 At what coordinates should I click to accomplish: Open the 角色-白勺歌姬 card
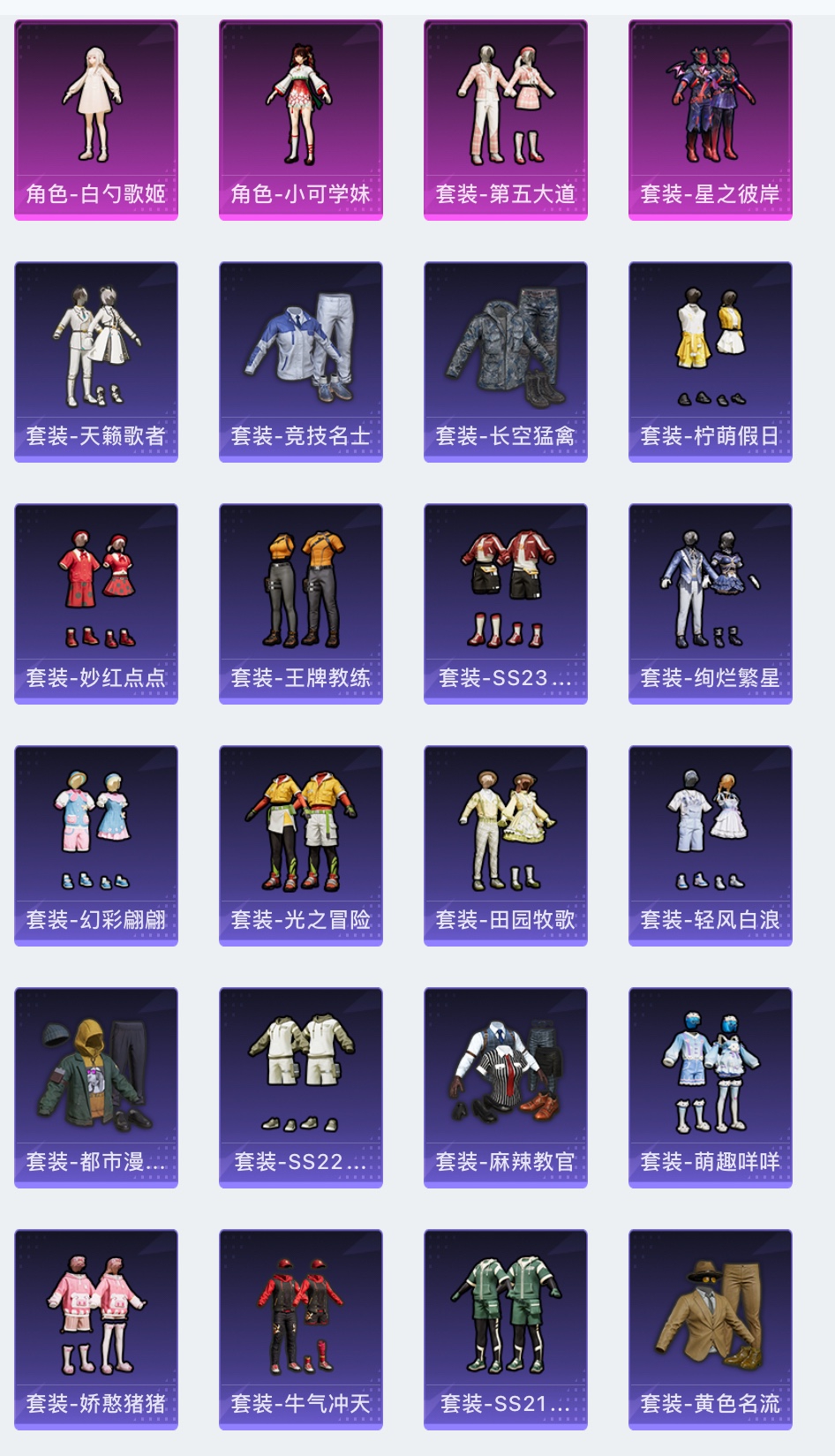[96, 120]
